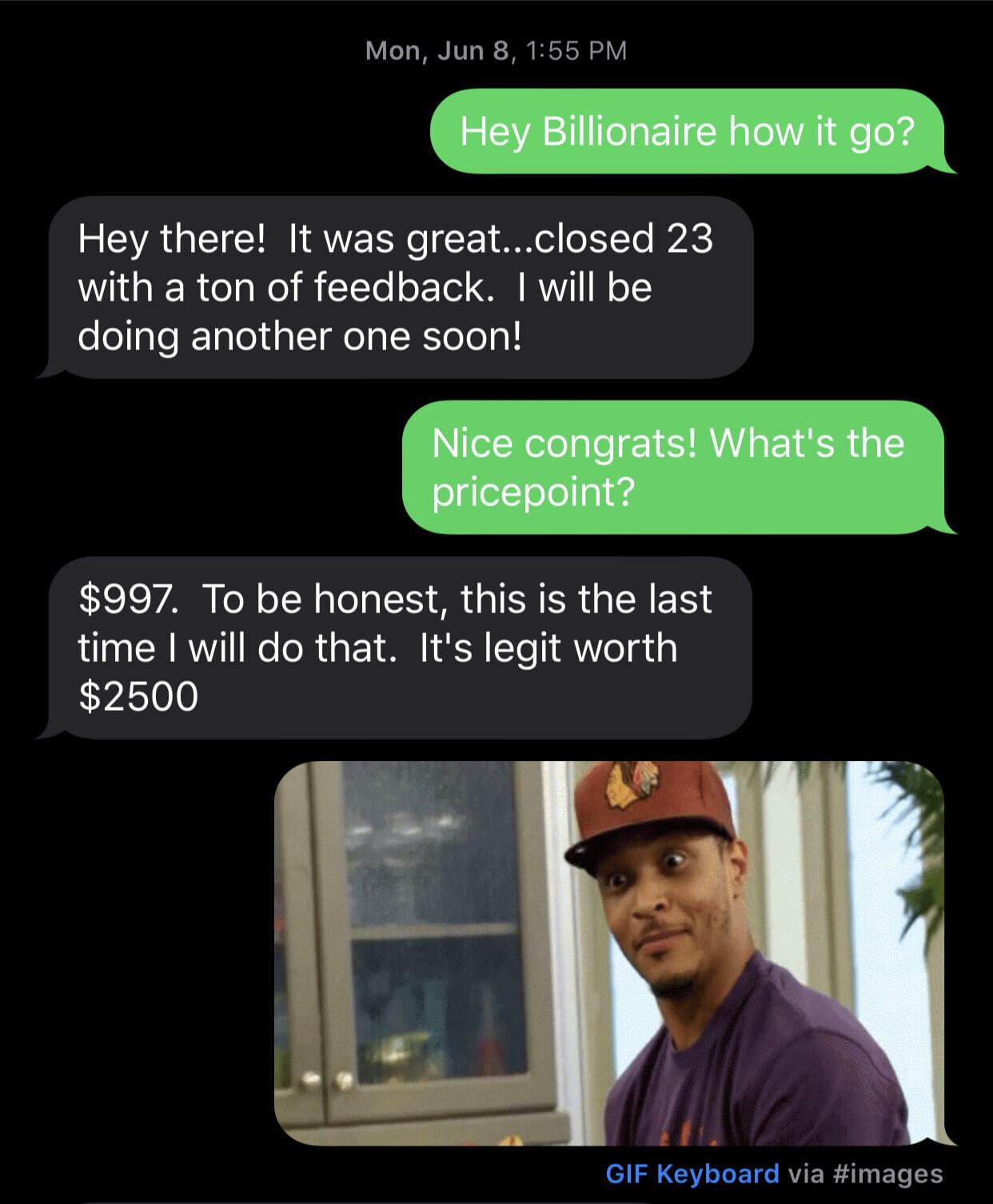The height and width of the screenshot is (1204, 993).
Task: Open the GIF of man in red cap
Action: click(x=609, y=953)
